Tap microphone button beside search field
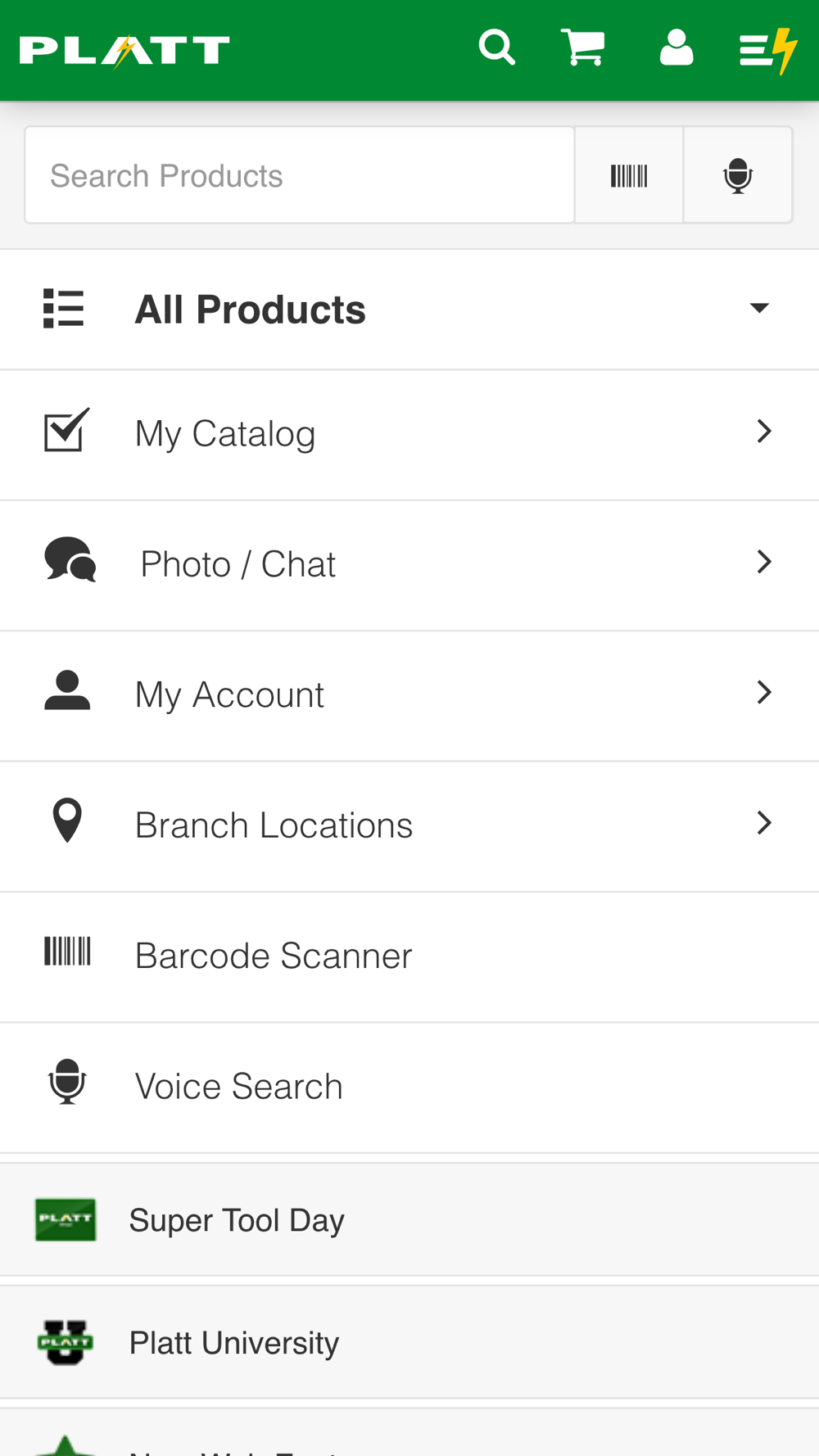This screenshot has height=1456, width=819. tap(738, 175)
